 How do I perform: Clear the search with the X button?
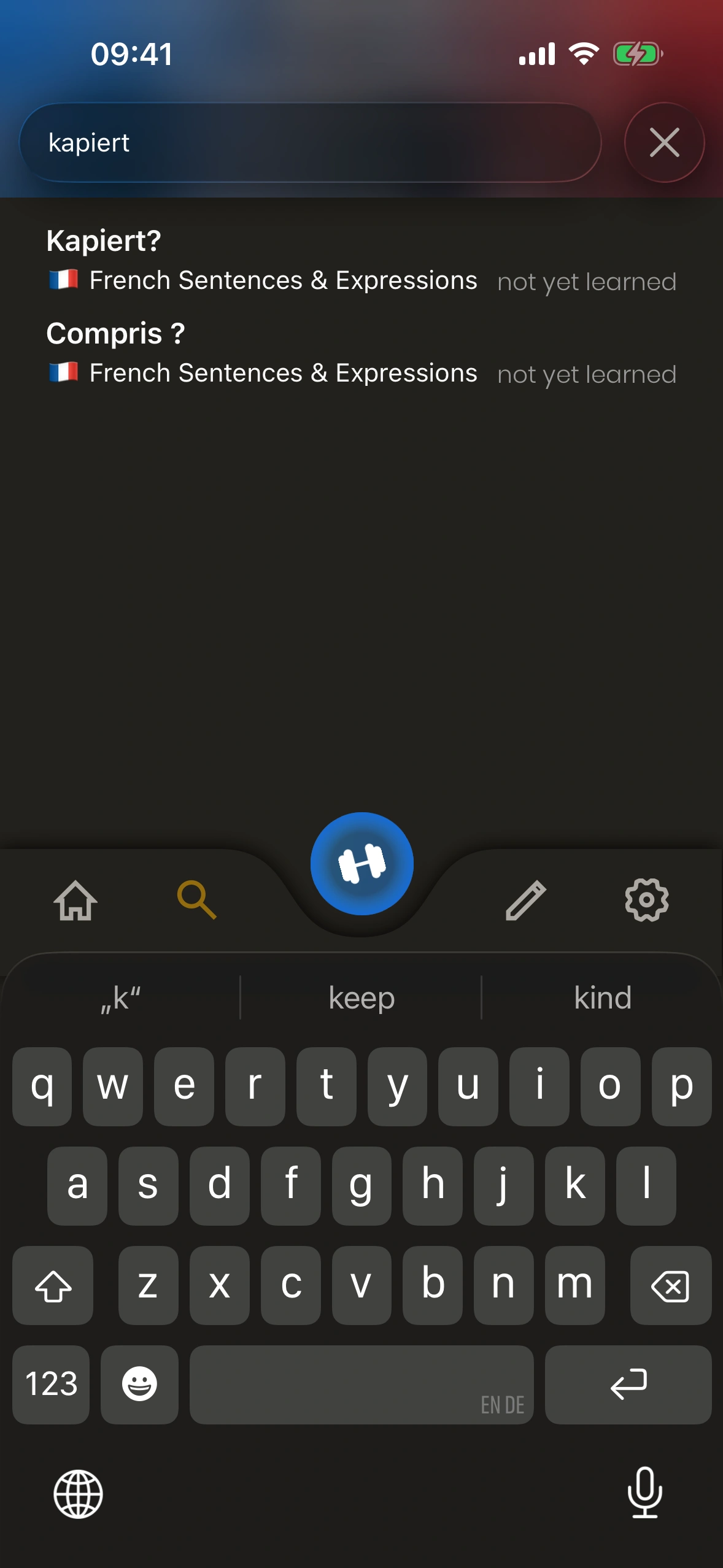point(664,143)
